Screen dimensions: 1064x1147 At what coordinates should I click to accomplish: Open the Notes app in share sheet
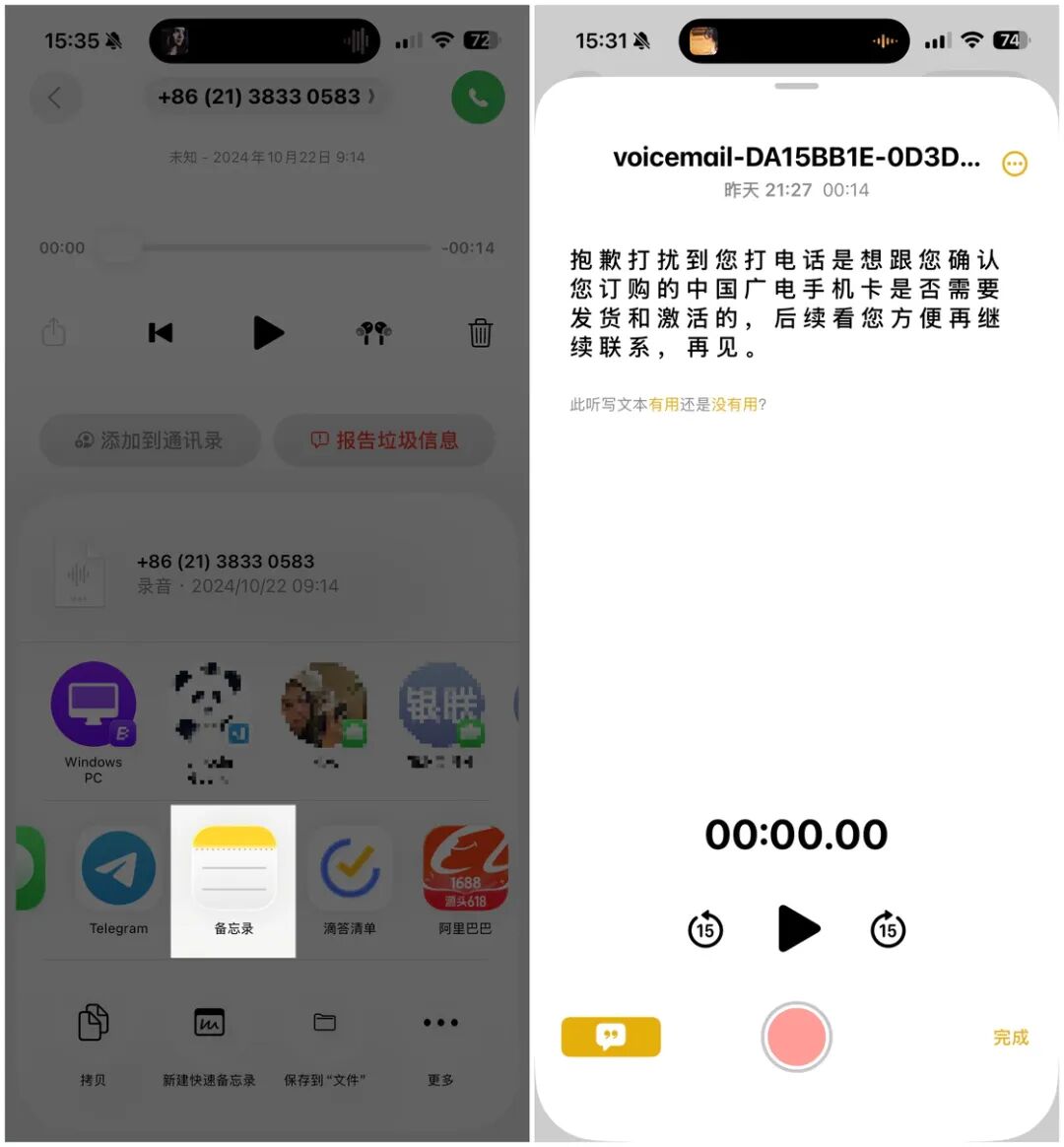tap(233, 871)
